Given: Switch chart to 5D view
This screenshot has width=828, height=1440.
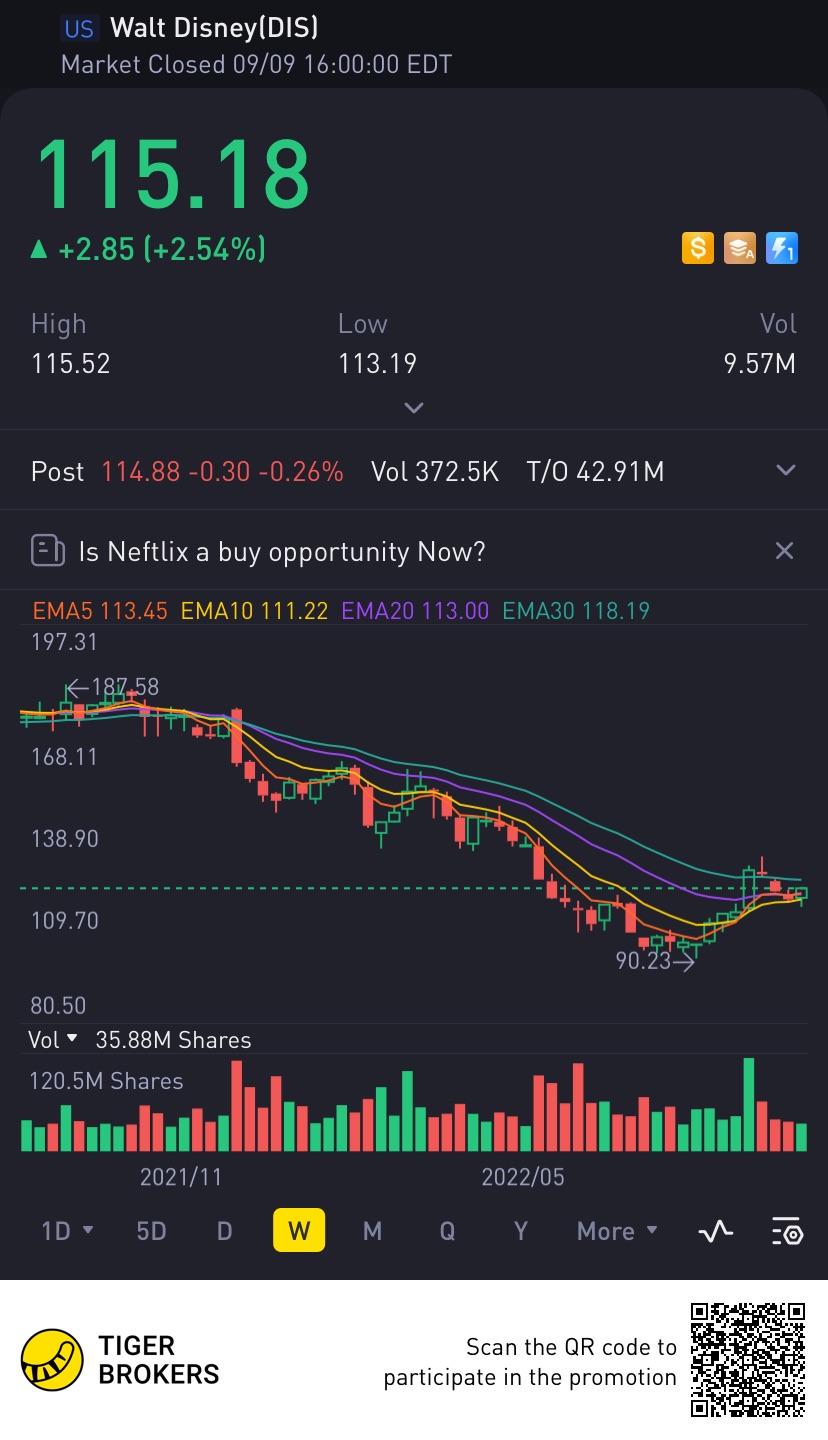Looking at the screenshot, I should [x=151, y=1231].
